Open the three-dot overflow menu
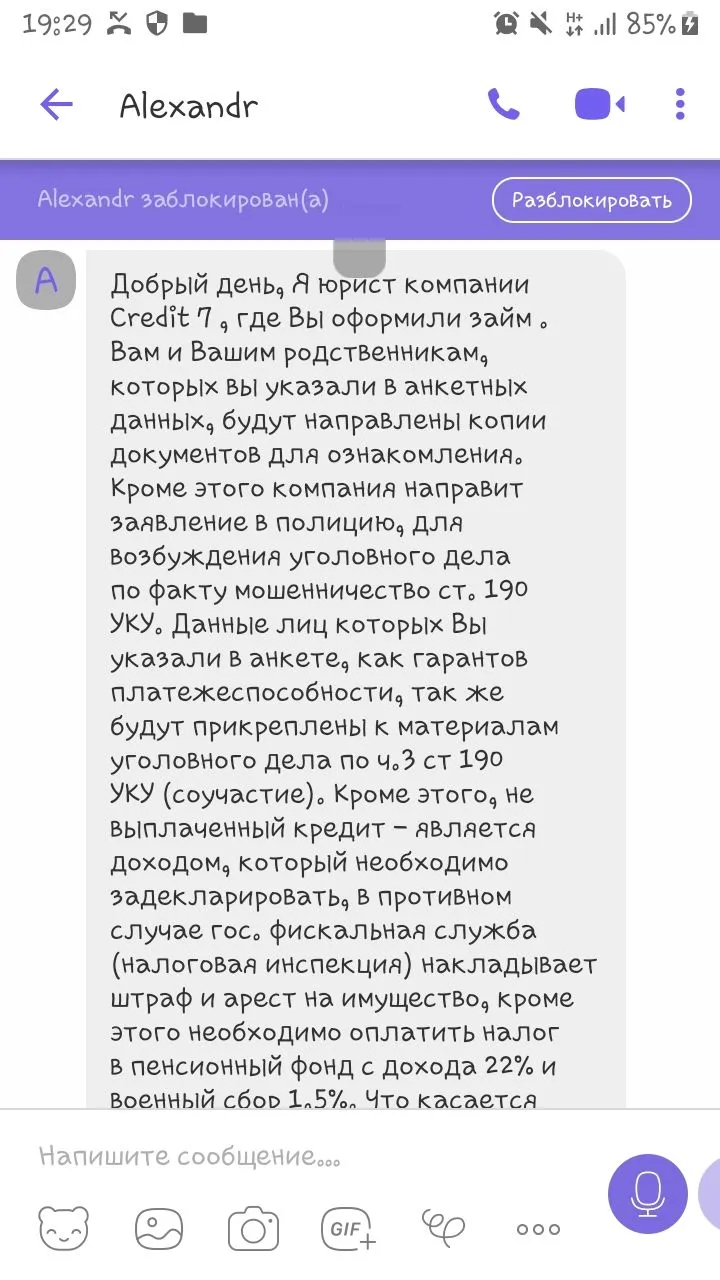Image resolution: width=720 pixels, height=1280 pixels. click(x=680, y=104)
